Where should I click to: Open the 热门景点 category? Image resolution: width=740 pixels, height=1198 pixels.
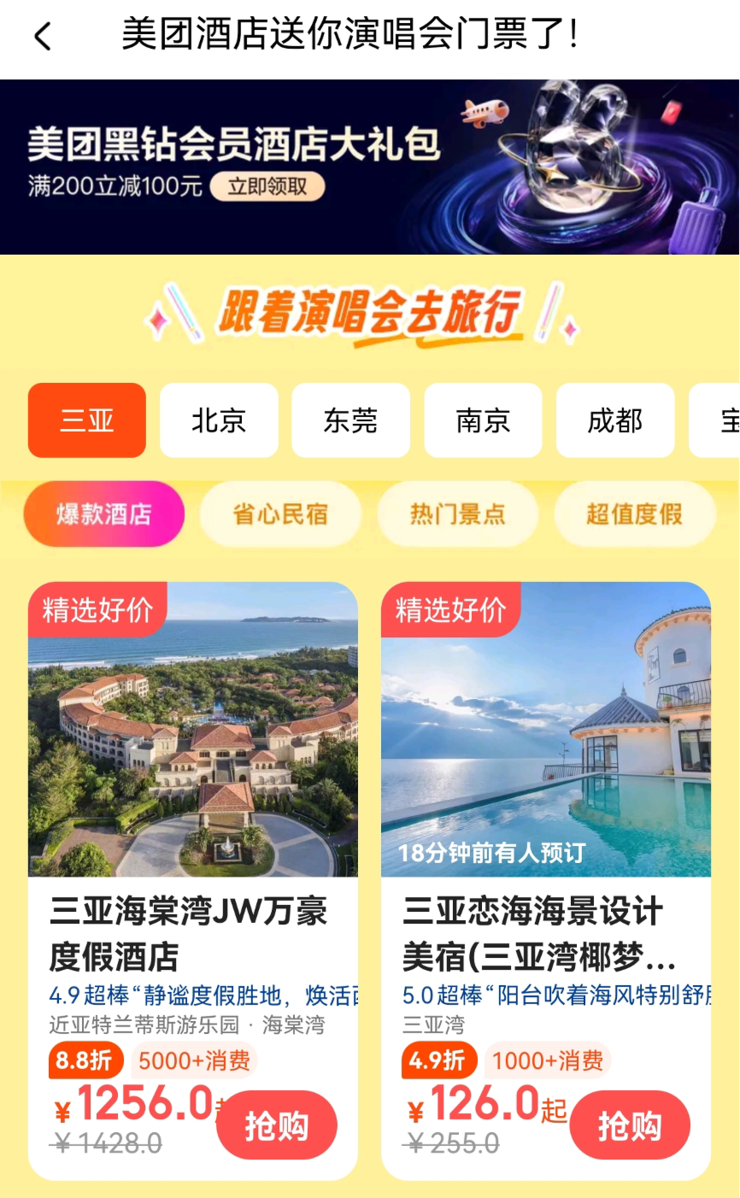pos(457,513)
